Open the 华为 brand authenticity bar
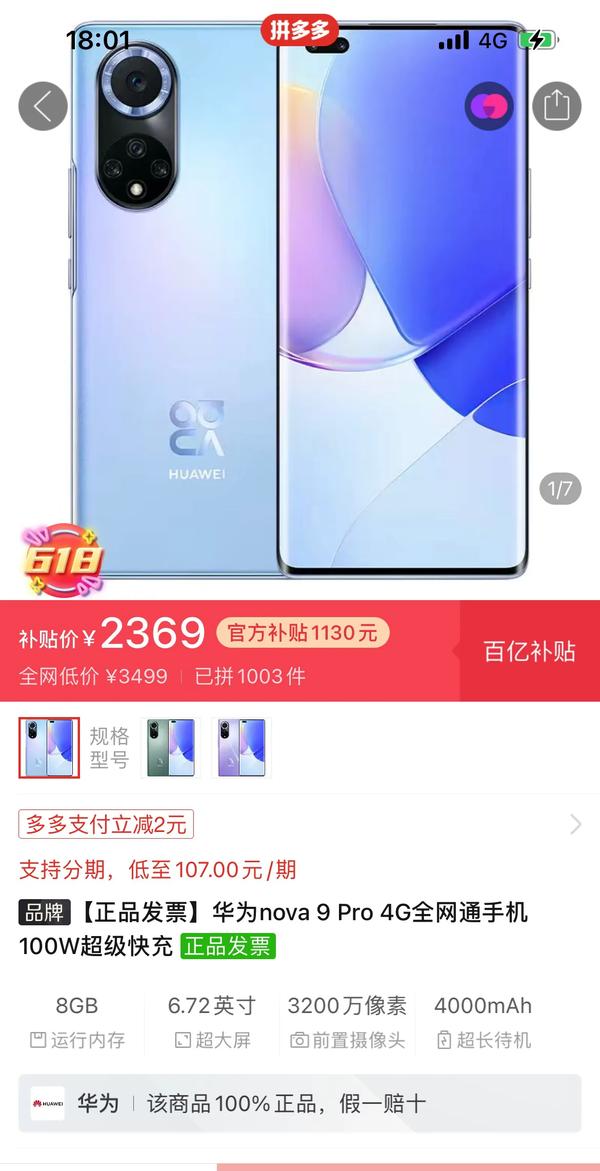Image resolution: width=600 pixels, height=1171 pixels. coord(300,1103)
